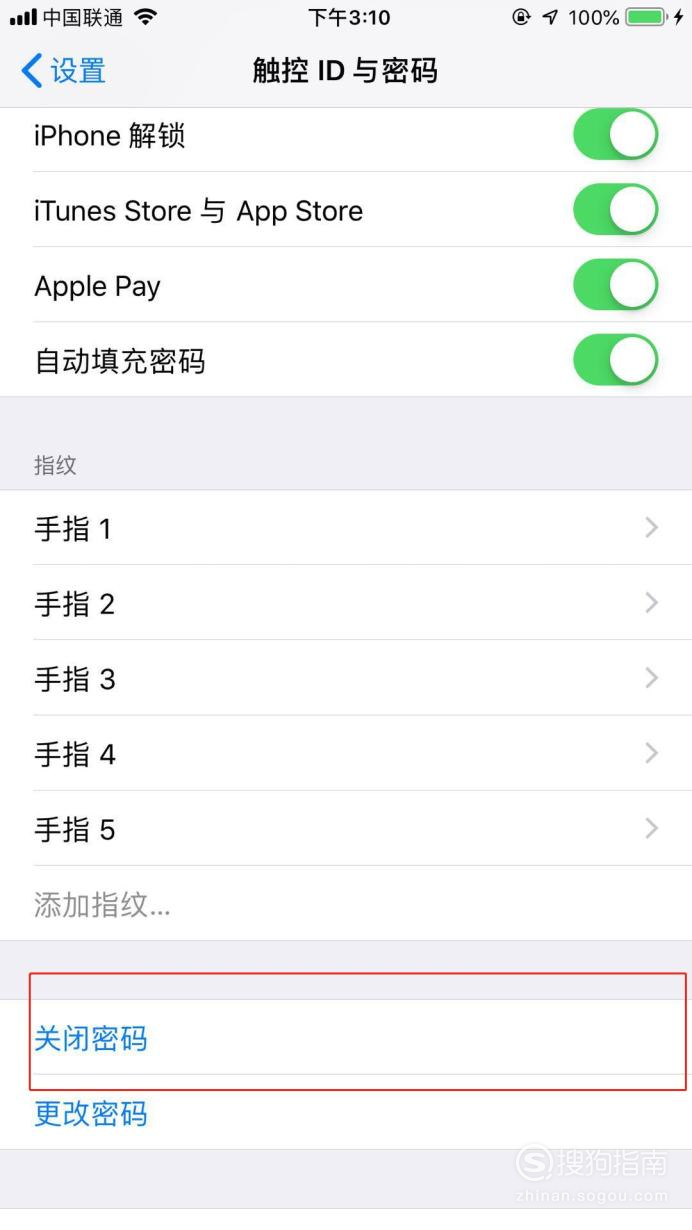Open the 手指 3 fingerprint row

point(346,678)
